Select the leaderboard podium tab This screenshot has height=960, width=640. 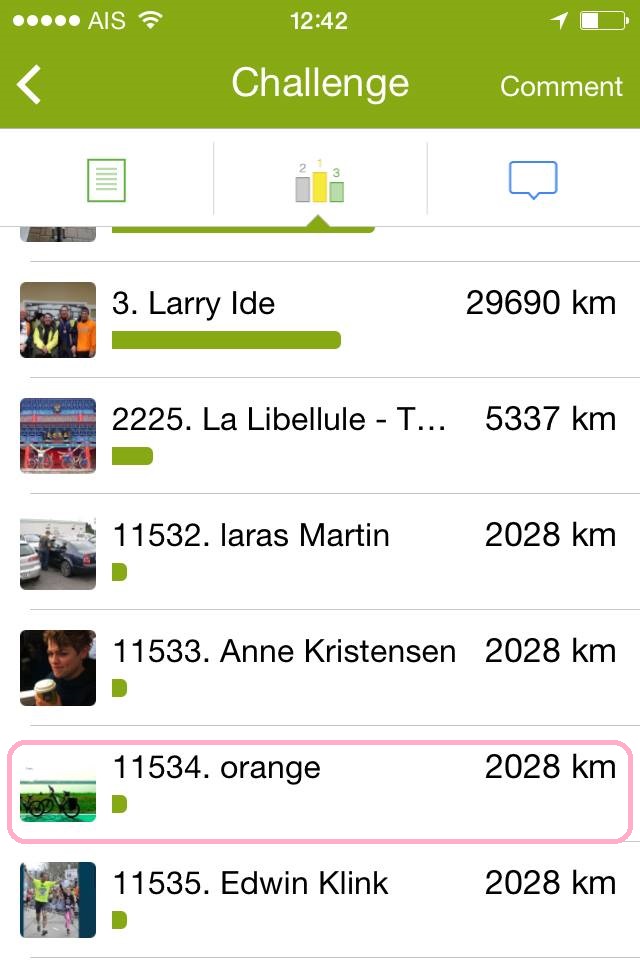click(320, 180)
